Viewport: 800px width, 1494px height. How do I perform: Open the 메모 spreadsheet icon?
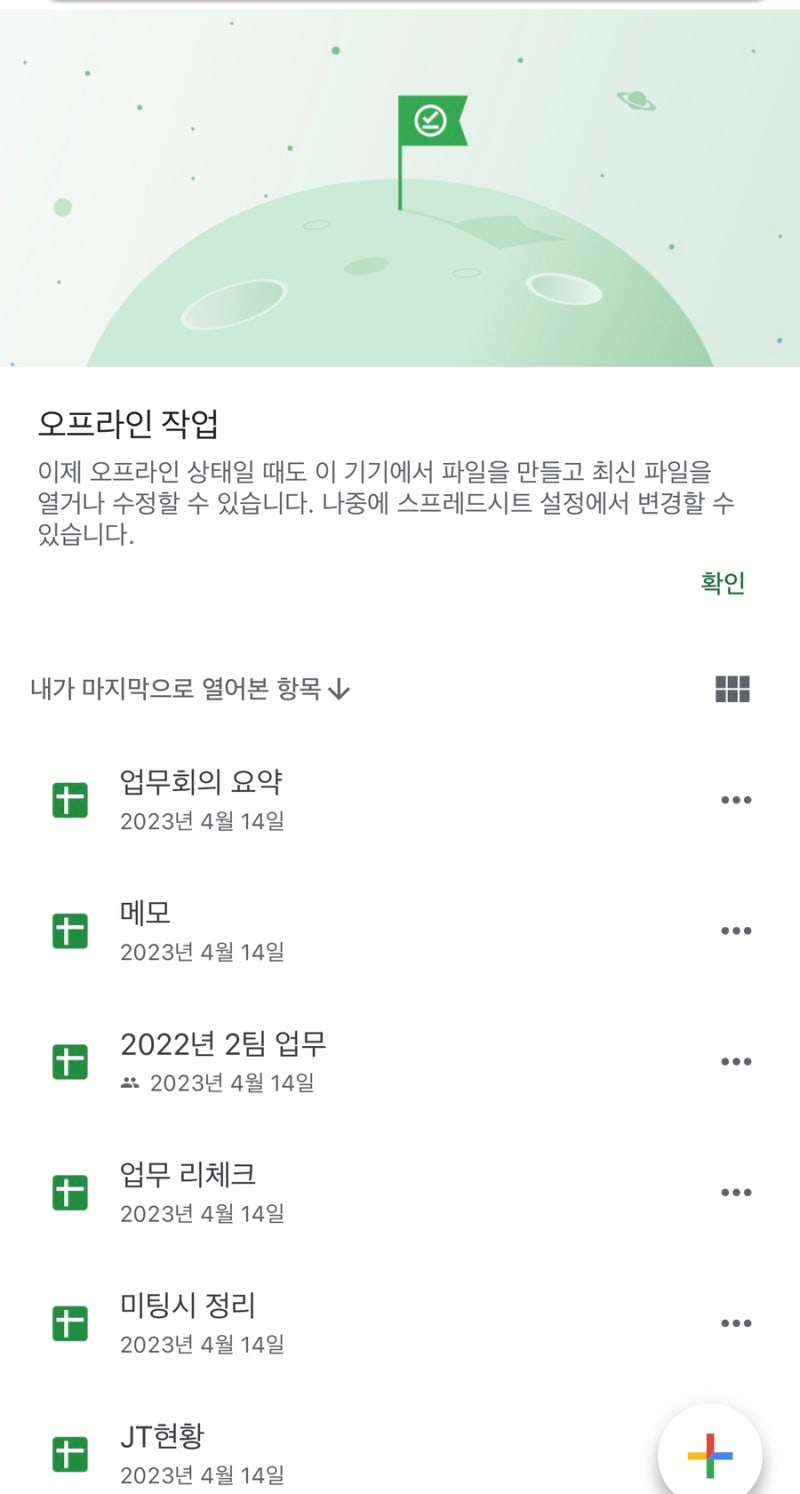pos(68,930)
